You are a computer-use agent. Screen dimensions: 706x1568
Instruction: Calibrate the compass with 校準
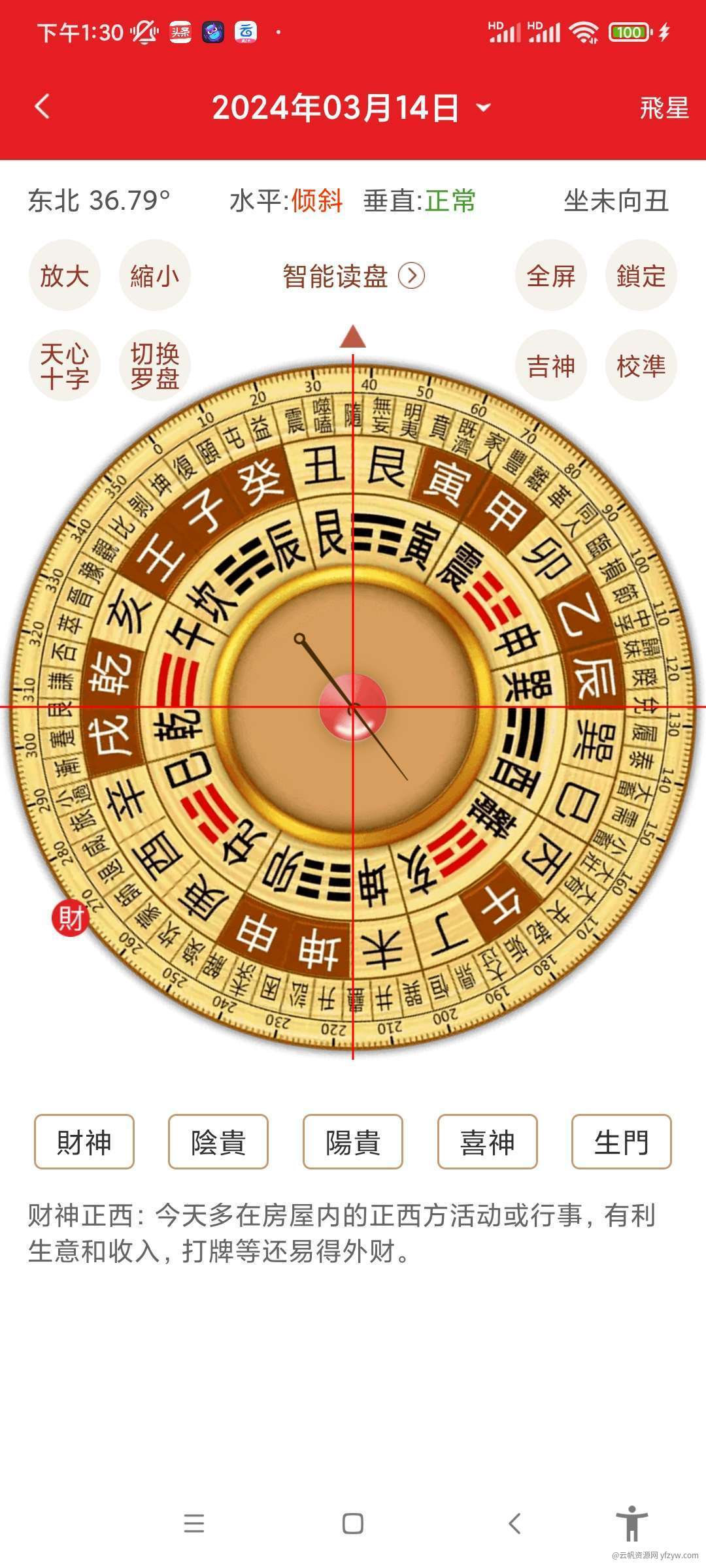pyautogui.click(x=641, y=365)
